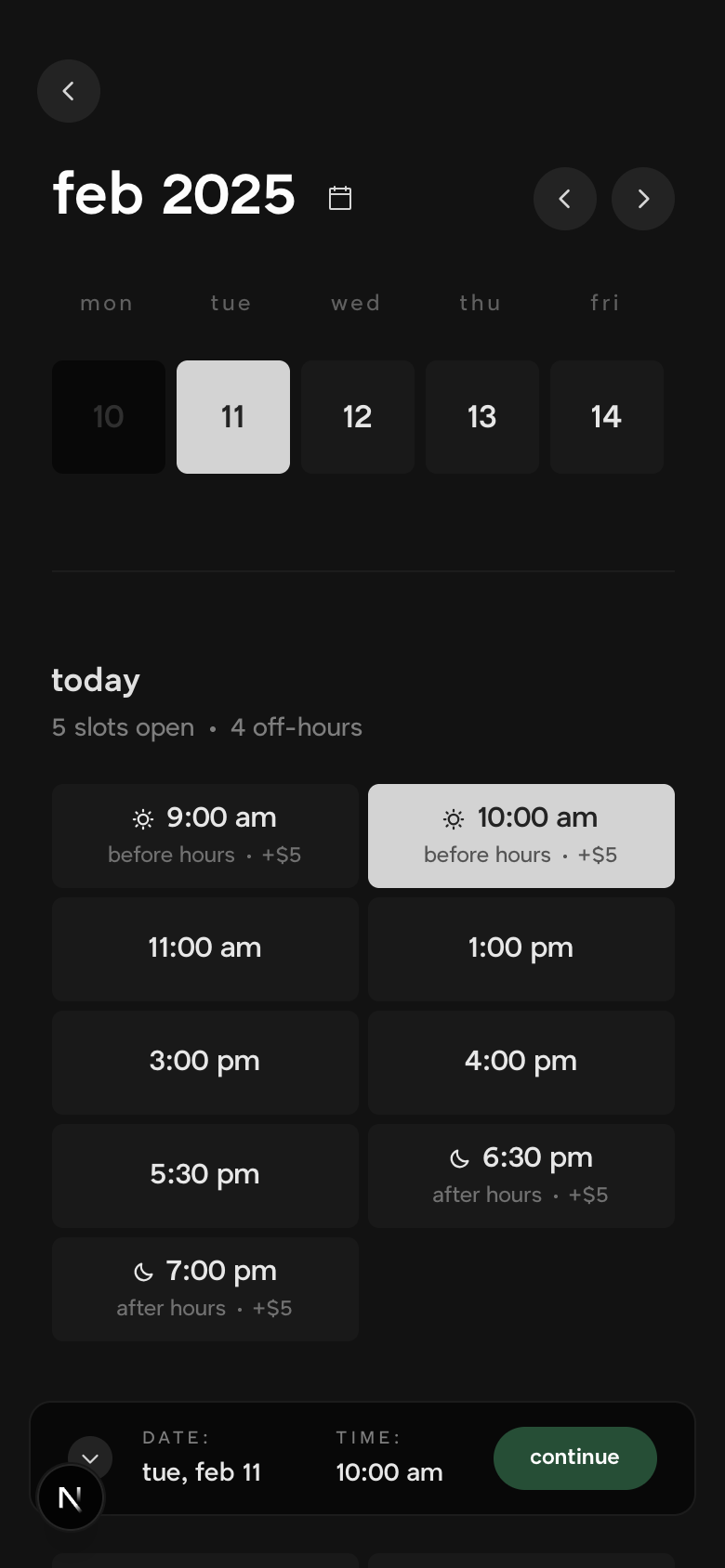Select date 13
725x1568 pixels.
pyautogui.click(x=482, y=417)
